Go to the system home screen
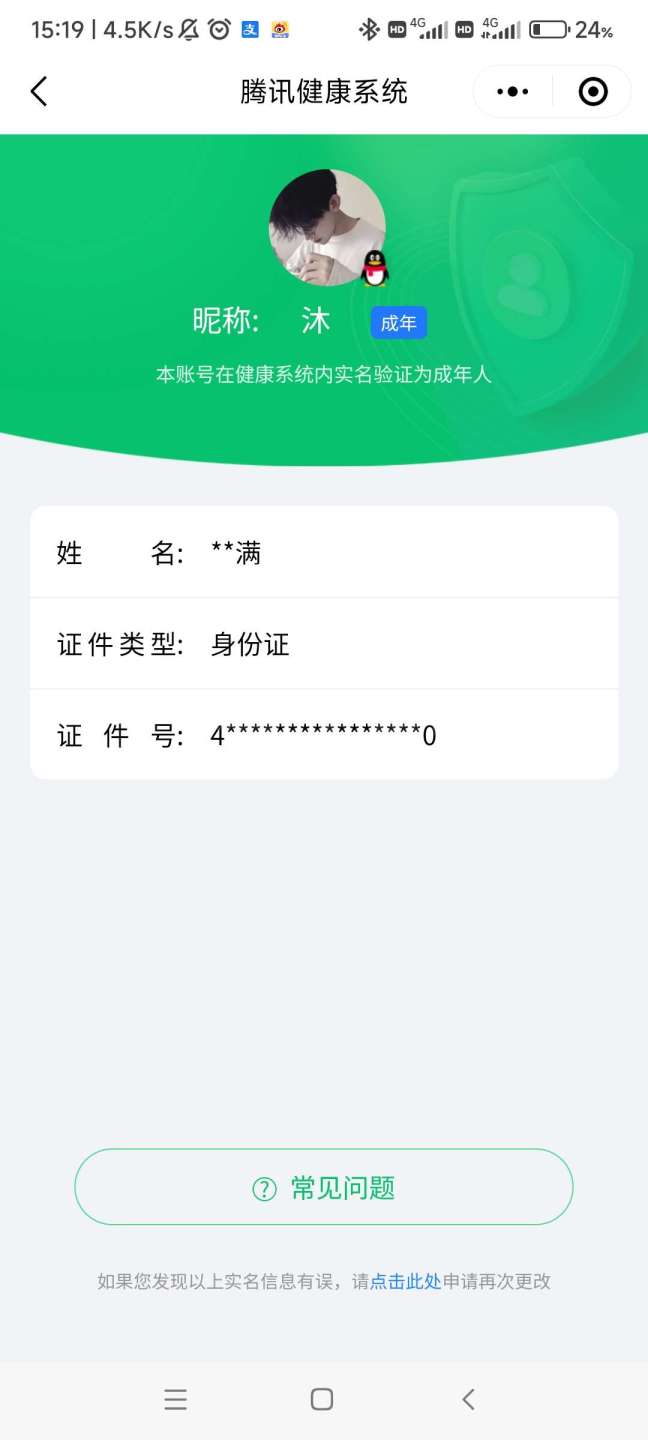648x1440 pixels. tap(322, 1399)
